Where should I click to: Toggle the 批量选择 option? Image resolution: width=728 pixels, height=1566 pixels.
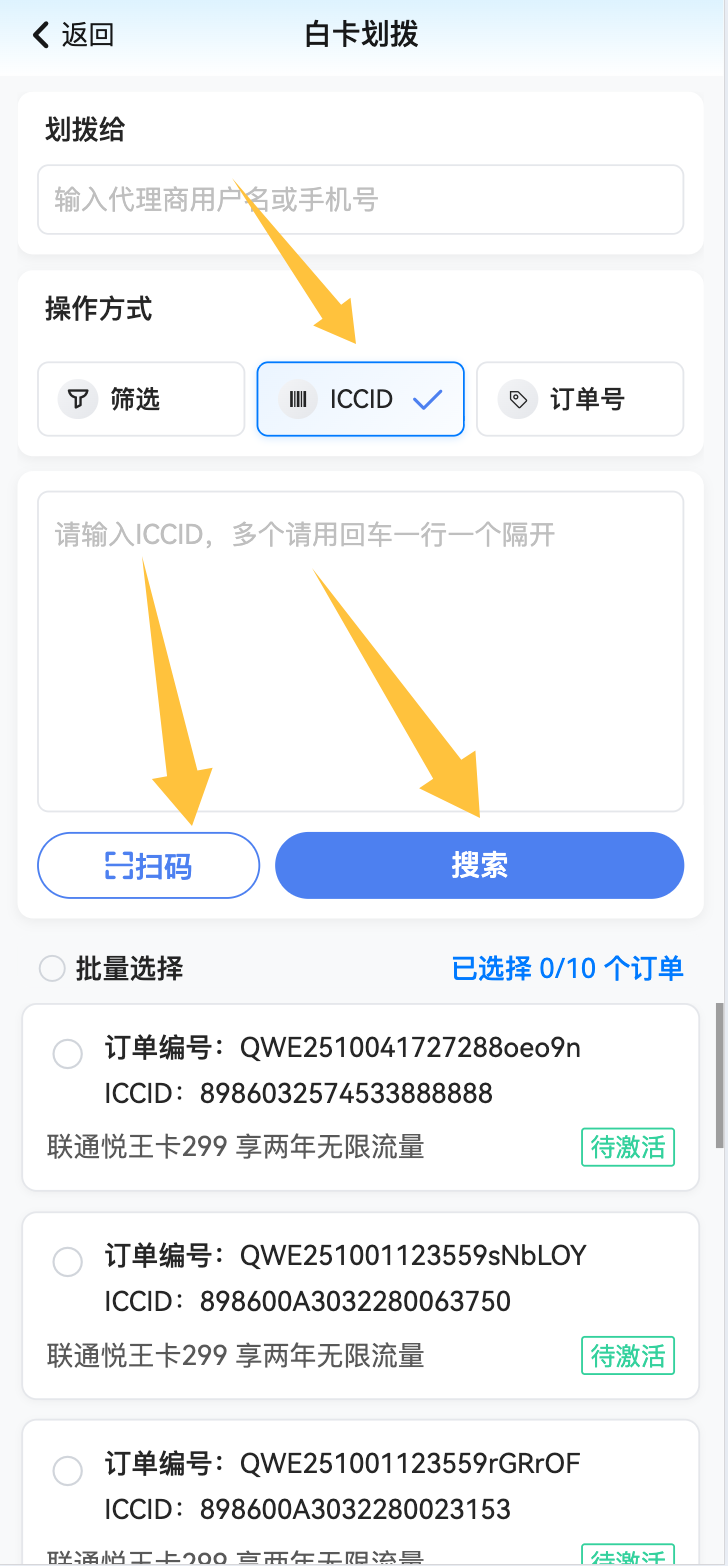(51, 969)
